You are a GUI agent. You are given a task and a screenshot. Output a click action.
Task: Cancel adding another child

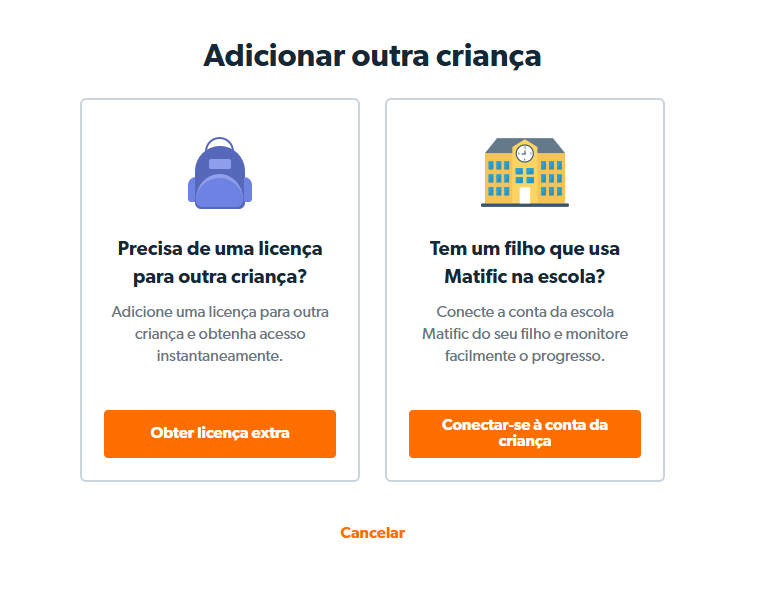pos(372,533)
